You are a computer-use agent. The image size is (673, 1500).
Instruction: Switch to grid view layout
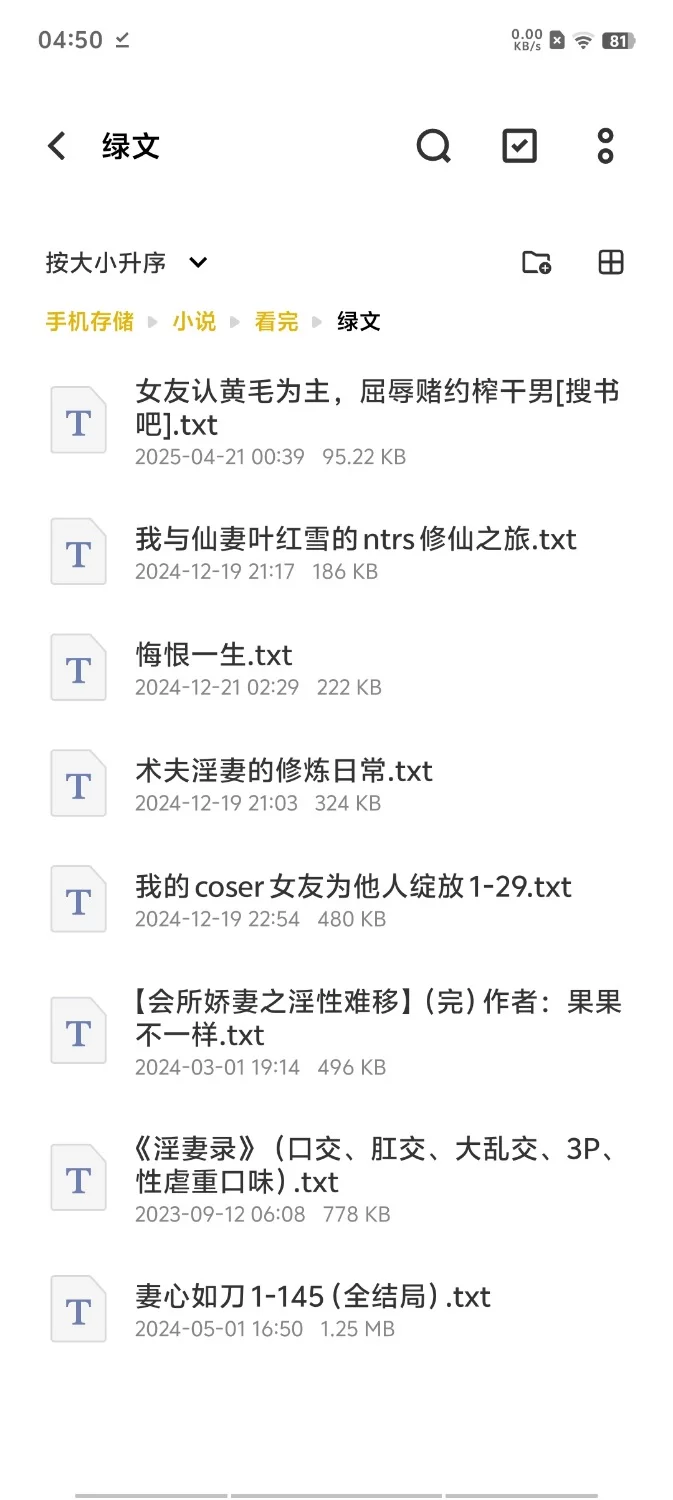[x=610, y=263]
